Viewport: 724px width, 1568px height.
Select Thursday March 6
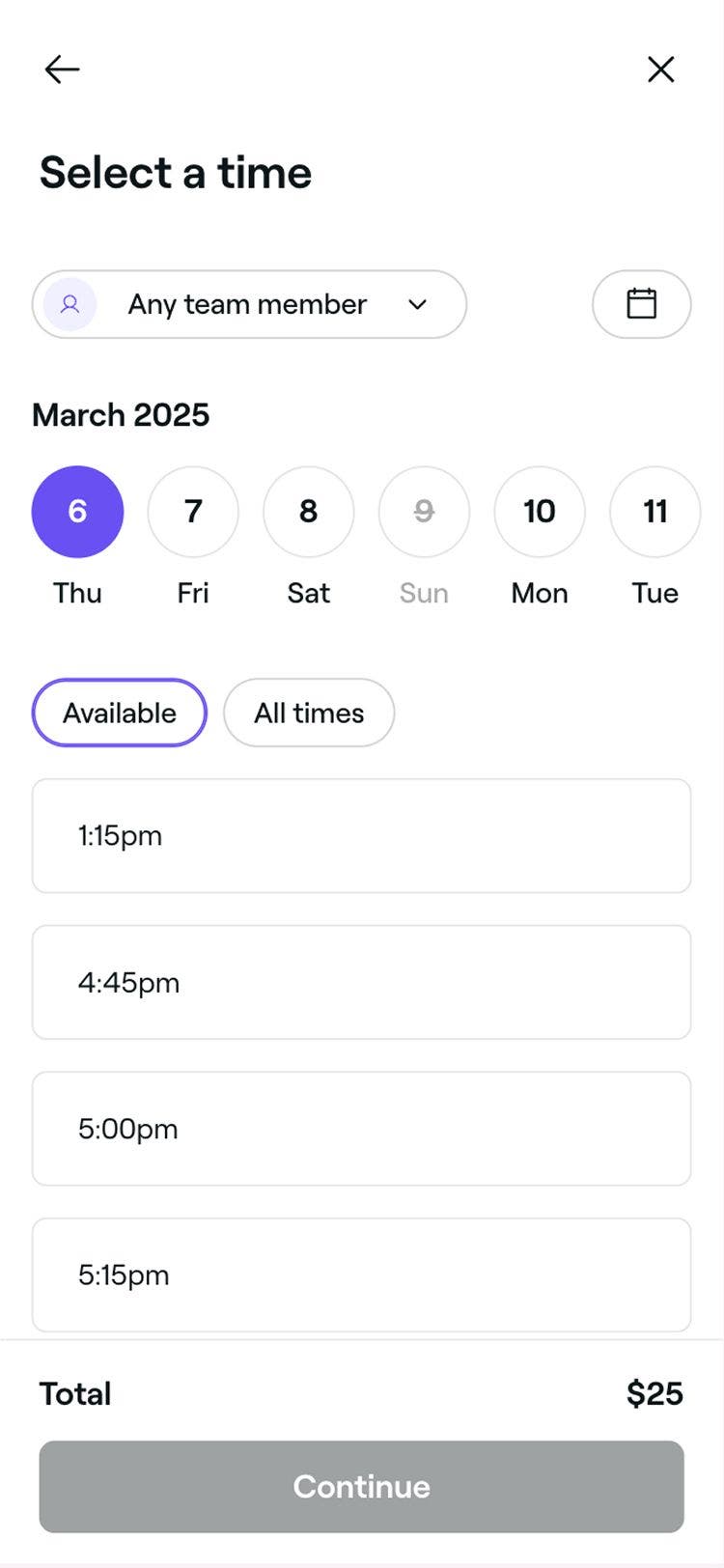(77, 512)
